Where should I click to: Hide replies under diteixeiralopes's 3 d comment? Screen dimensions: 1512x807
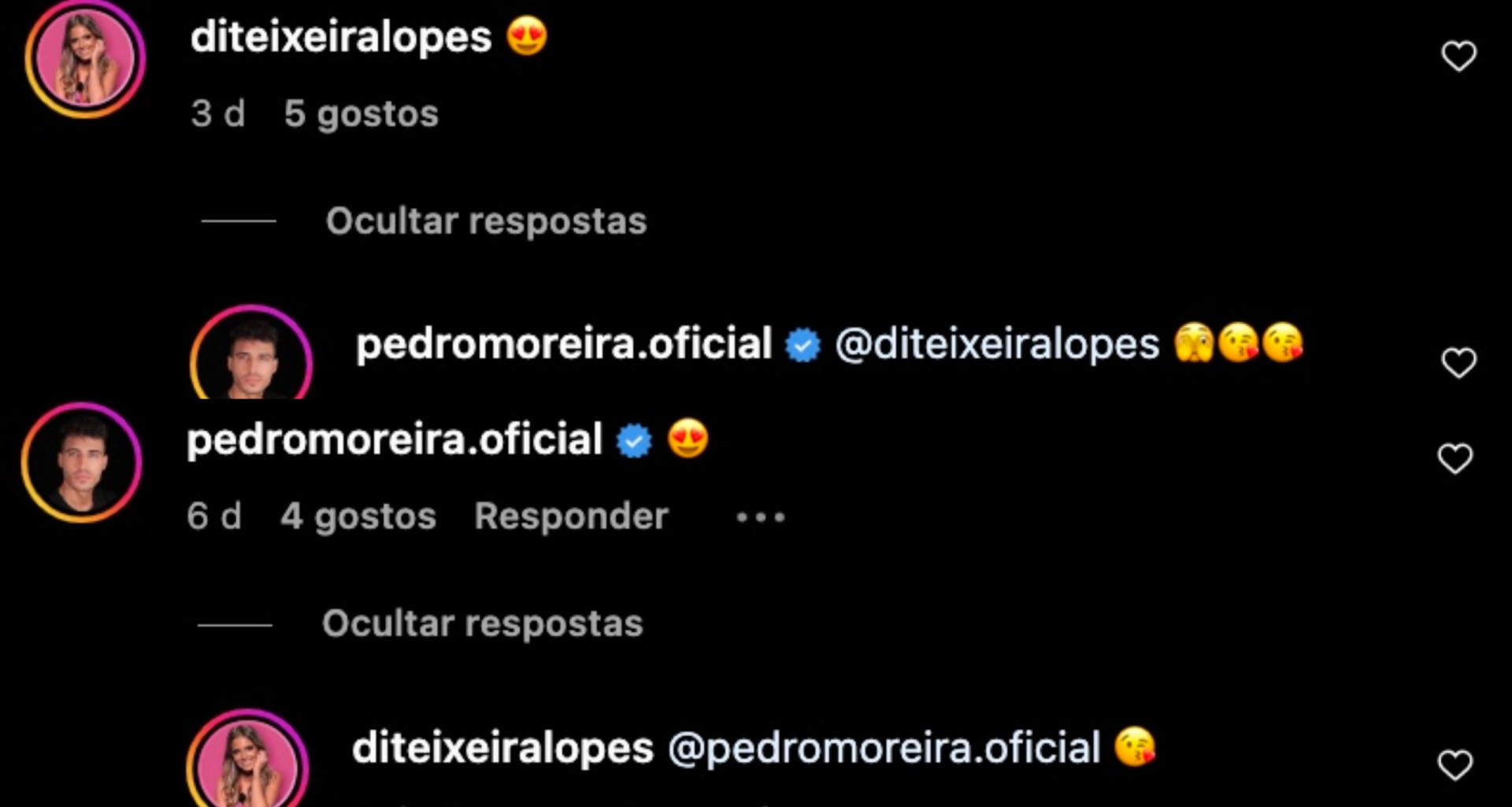coord(486,221)
